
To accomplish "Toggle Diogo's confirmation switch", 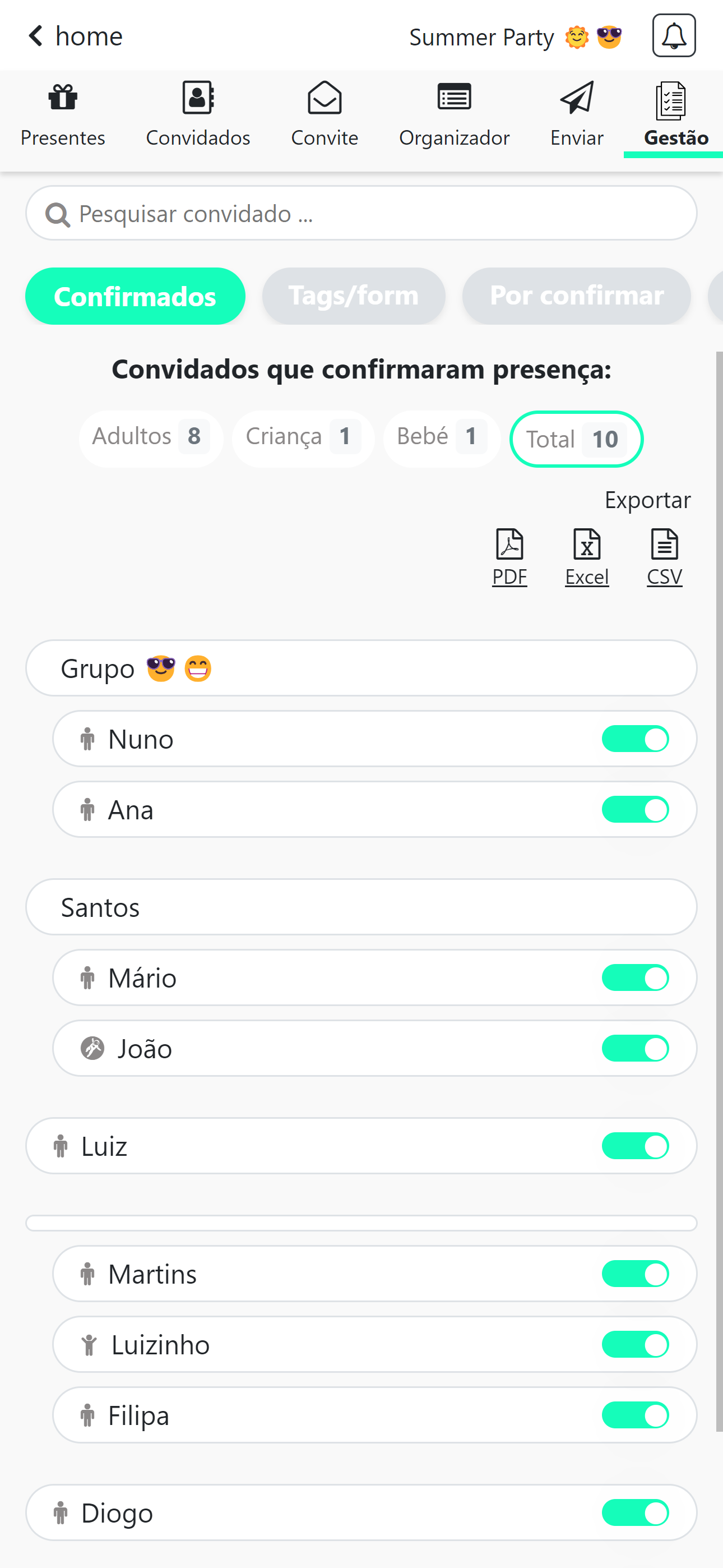I will [636, 1512].
